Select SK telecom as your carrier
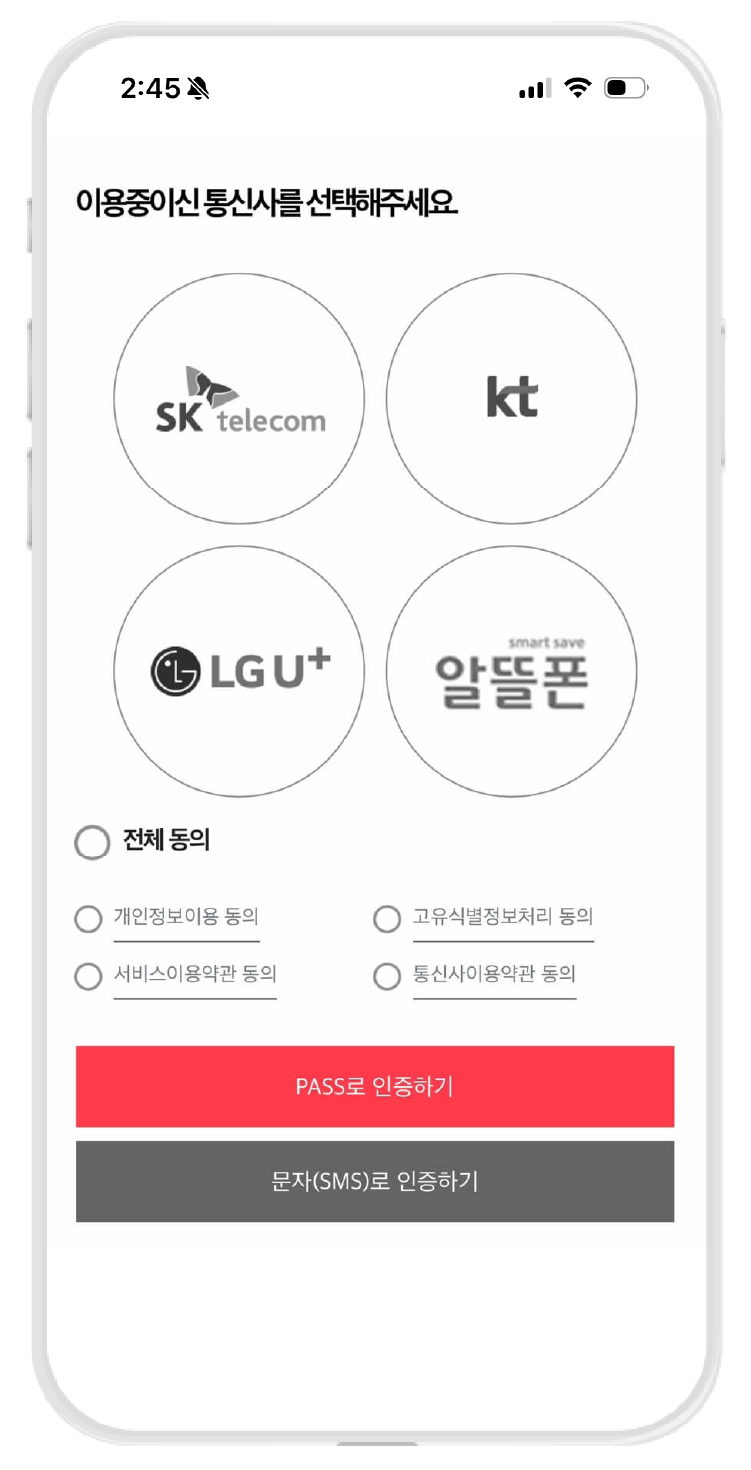 (x=239, y=399)
